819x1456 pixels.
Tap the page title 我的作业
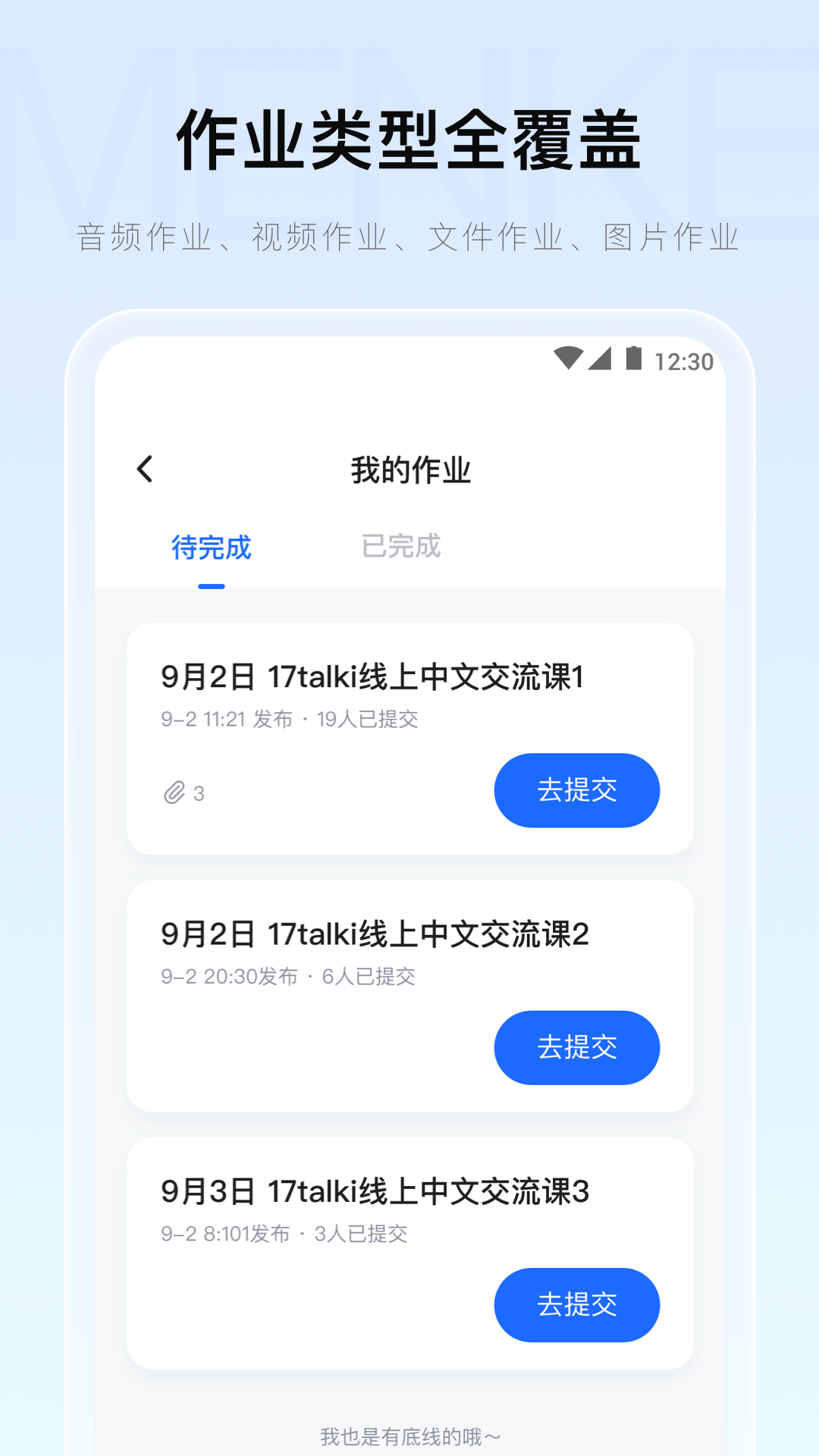click(x=409, y=470)
